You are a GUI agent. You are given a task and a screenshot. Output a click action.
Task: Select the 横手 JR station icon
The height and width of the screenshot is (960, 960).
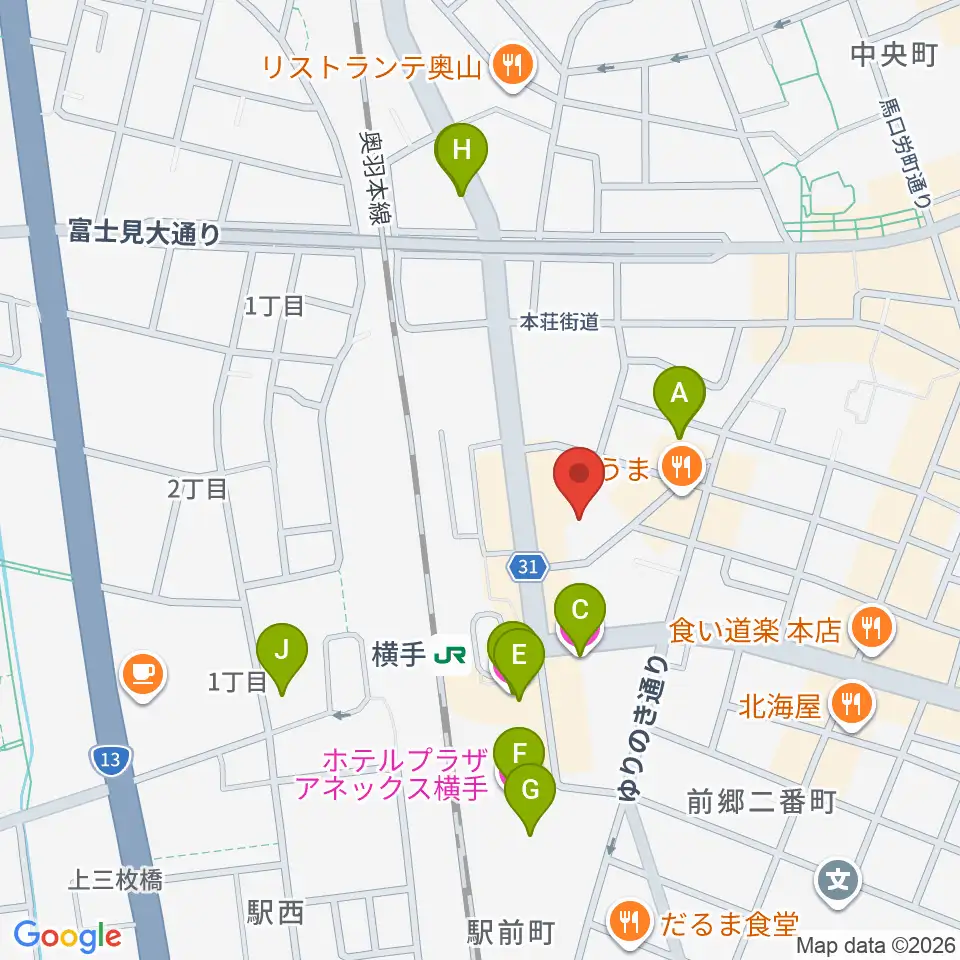click(x=450, y=656)
